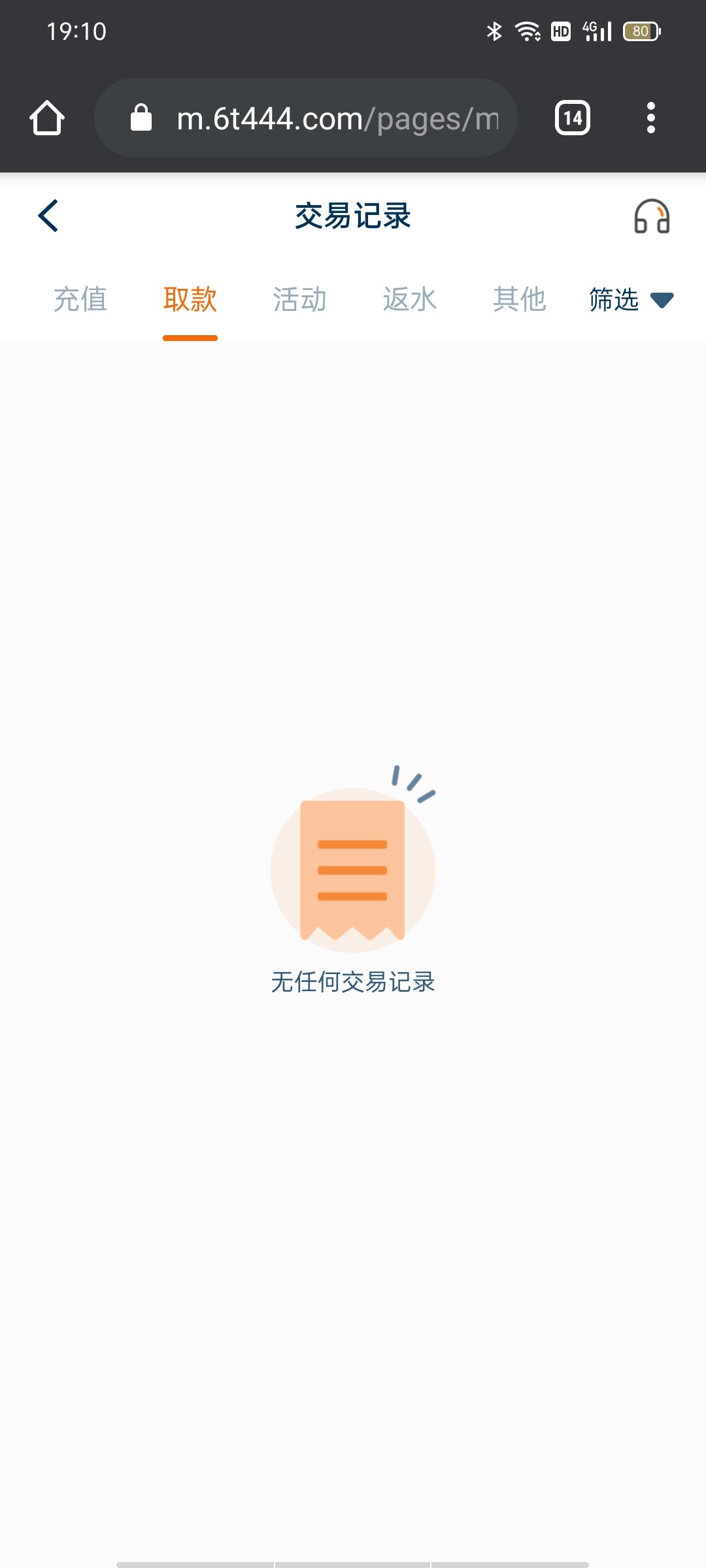Open customer service headset icon

(652, 216)
